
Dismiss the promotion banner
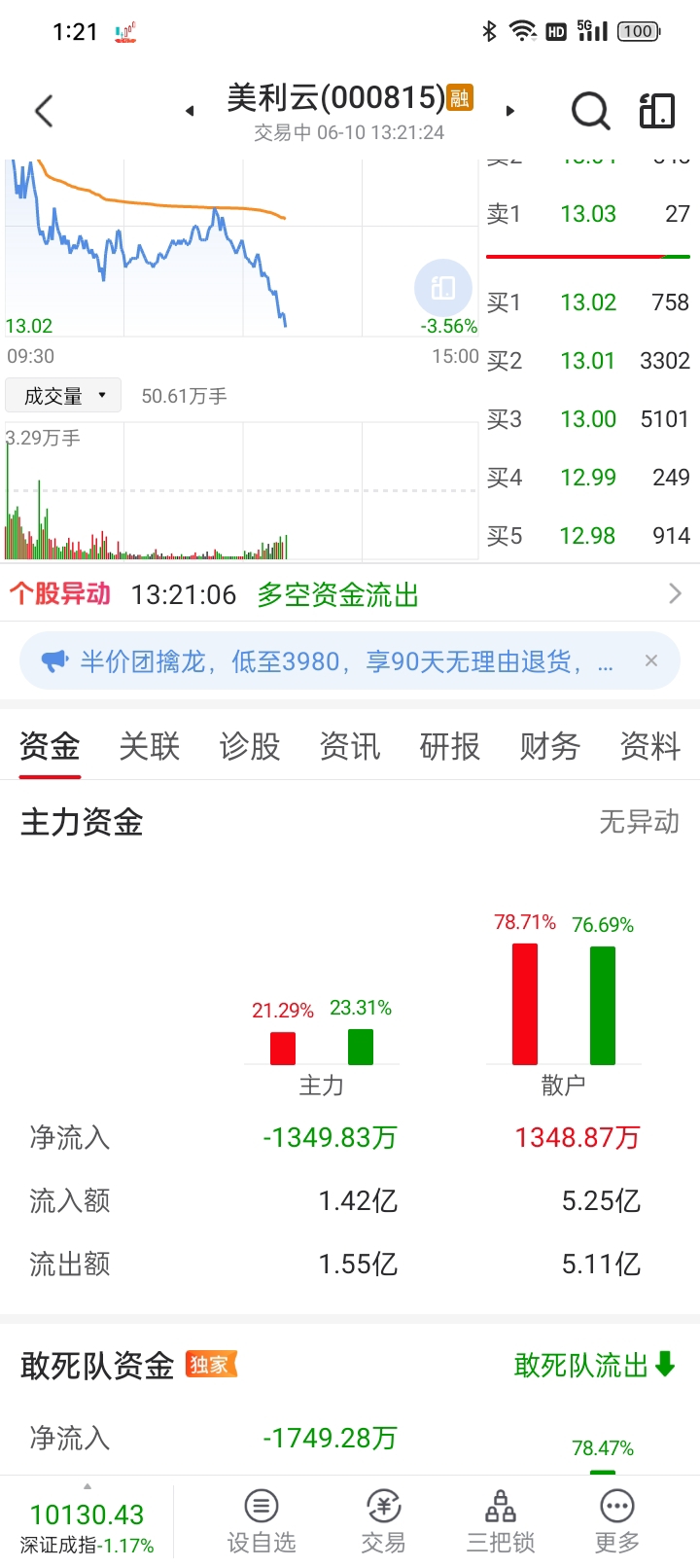[651, 661]
